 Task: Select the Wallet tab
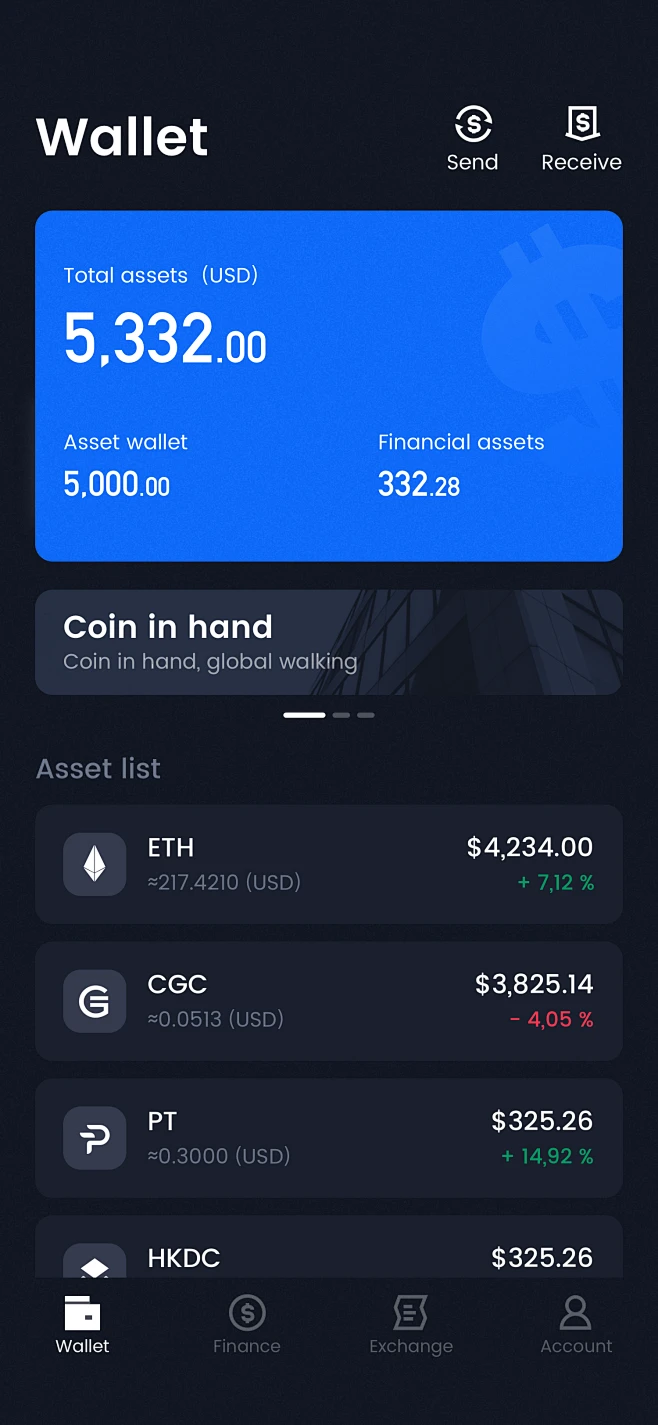[83, 1325]
